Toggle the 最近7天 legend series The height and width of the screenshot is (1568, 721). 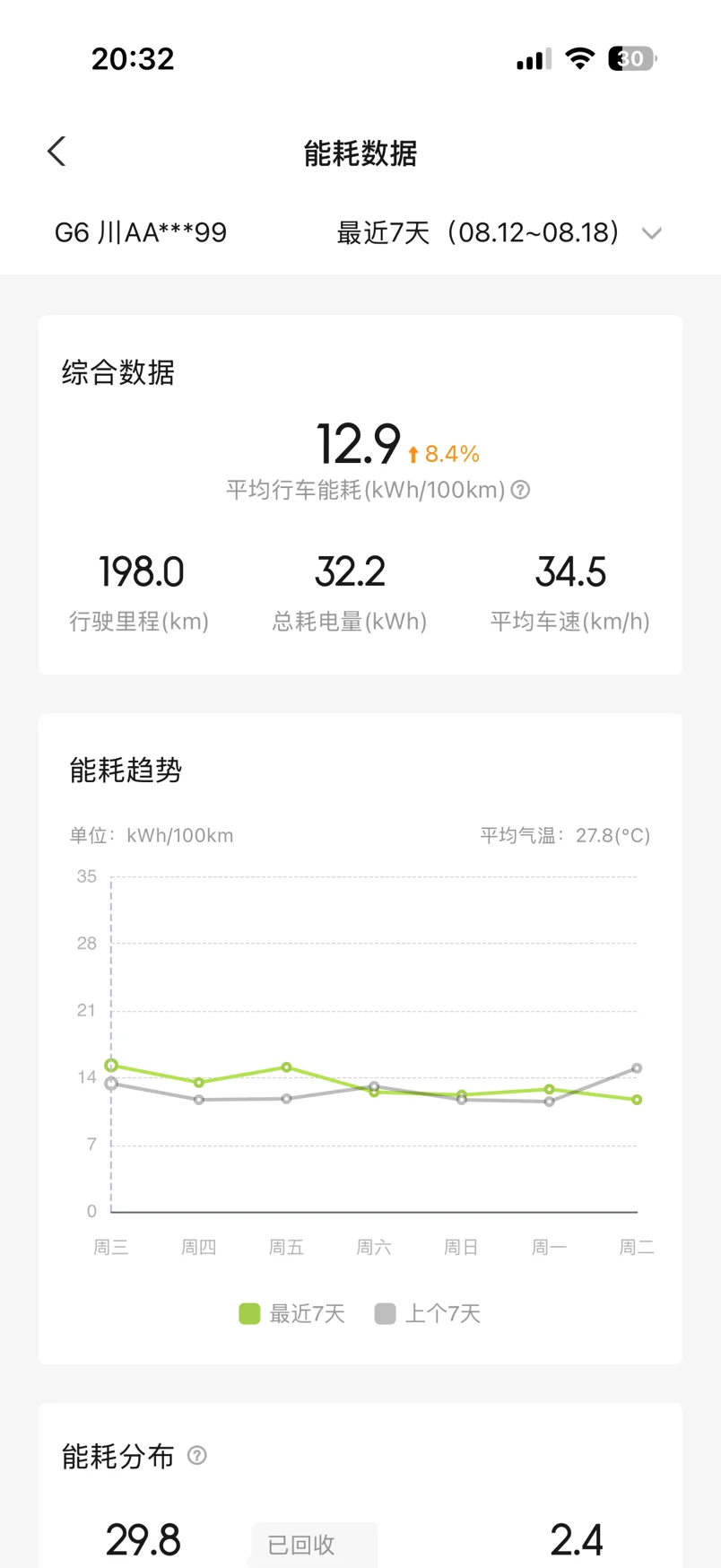[291, 1314]
